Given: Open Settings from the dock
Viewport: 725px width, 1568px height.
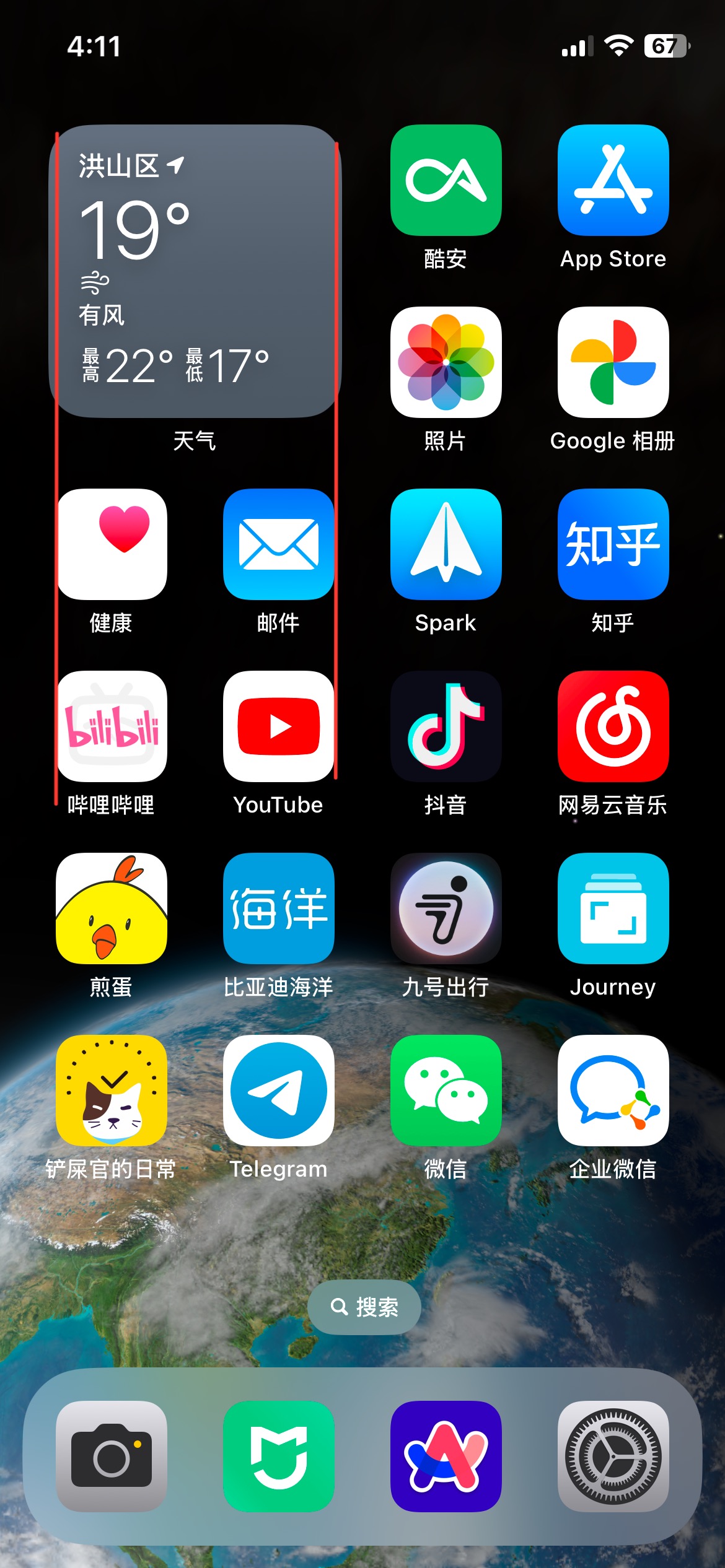Looking at the screenshot, I should 613,1456.
